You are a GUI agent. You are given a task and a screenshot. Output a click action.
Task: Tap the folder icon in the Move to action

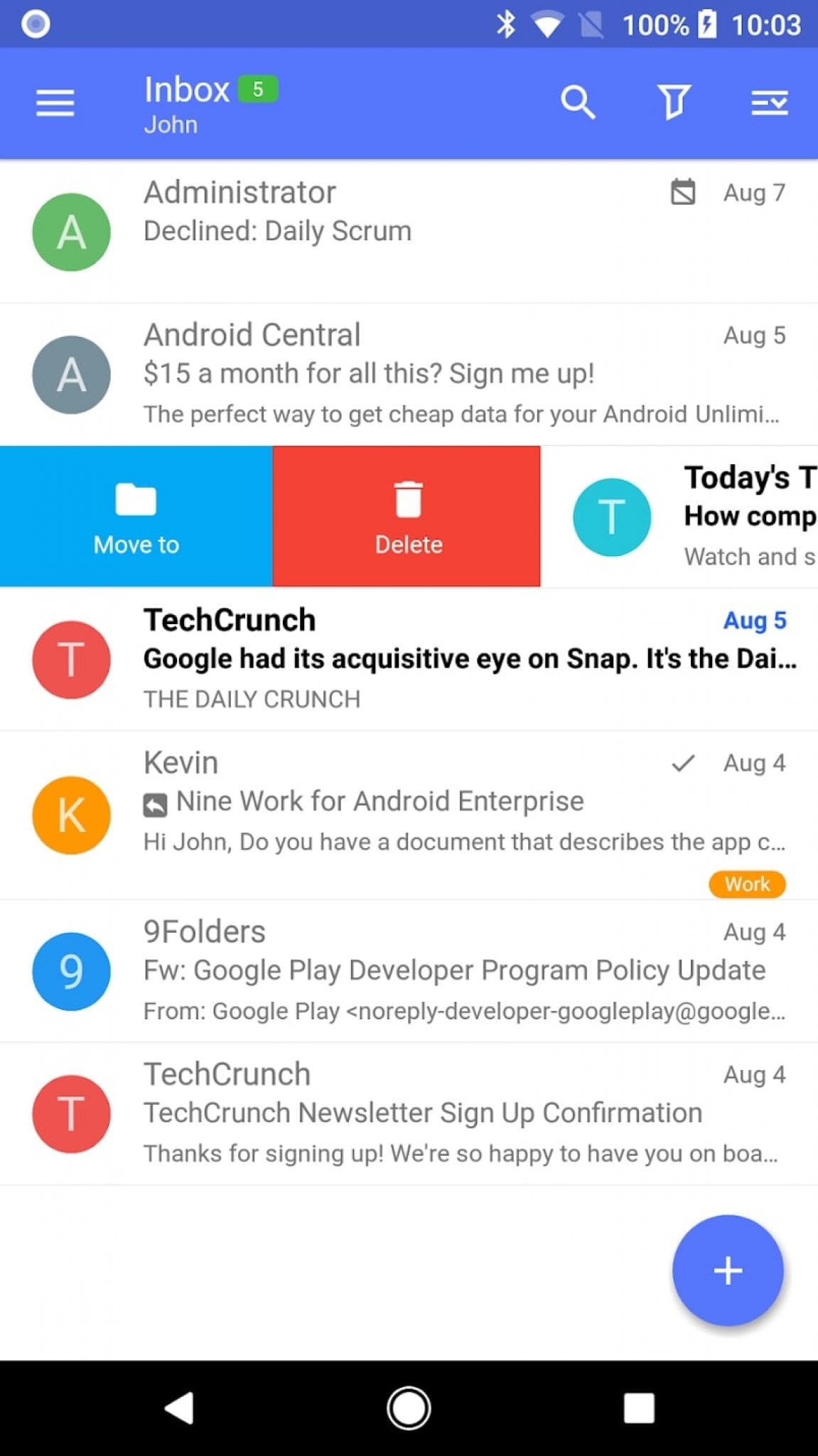click(136, 502)
